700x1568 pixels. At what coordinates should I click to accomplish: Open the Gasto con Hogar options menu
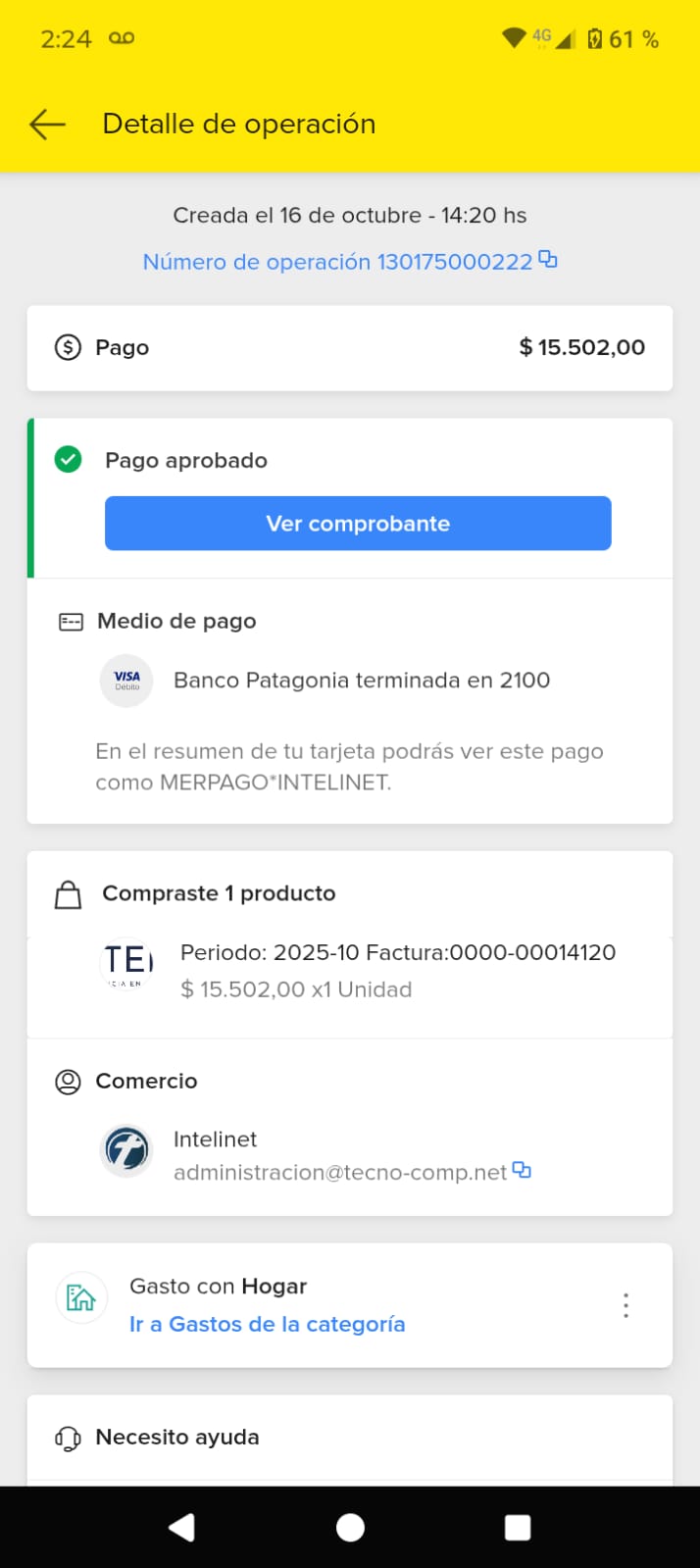[x=625, y=1305]
